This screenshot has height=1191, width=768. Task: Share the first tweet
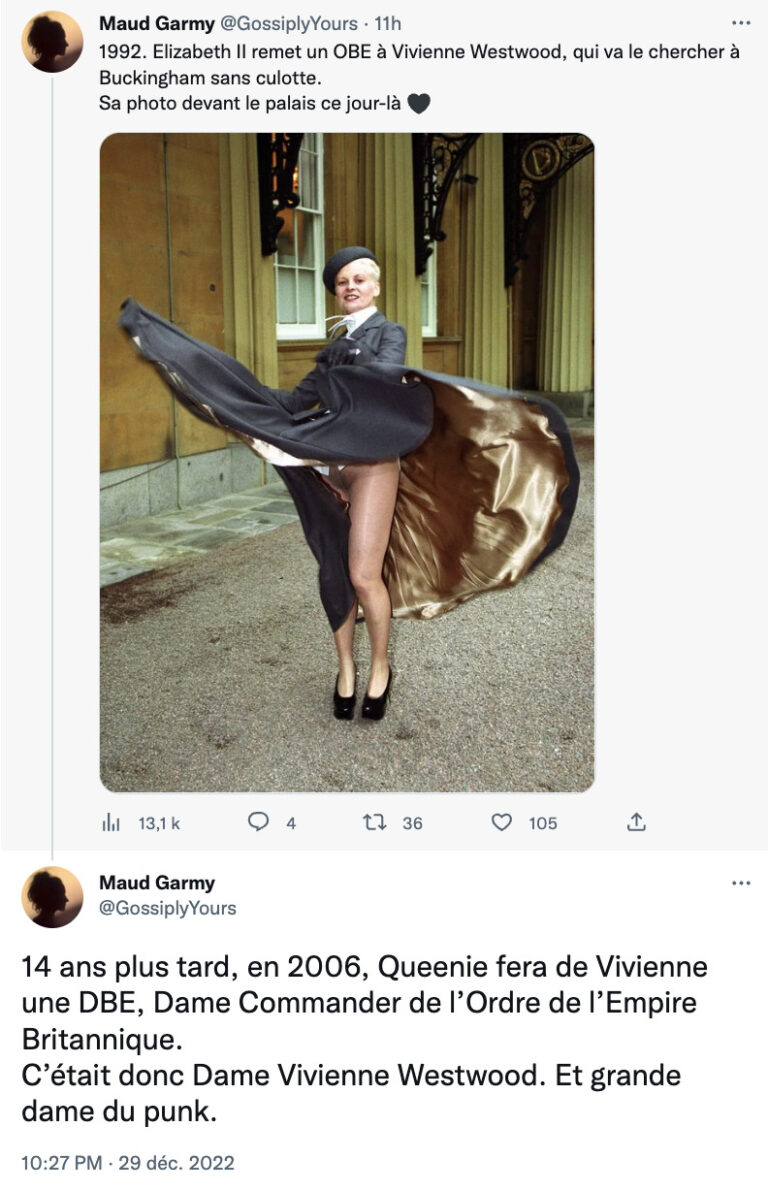point(636,822)
